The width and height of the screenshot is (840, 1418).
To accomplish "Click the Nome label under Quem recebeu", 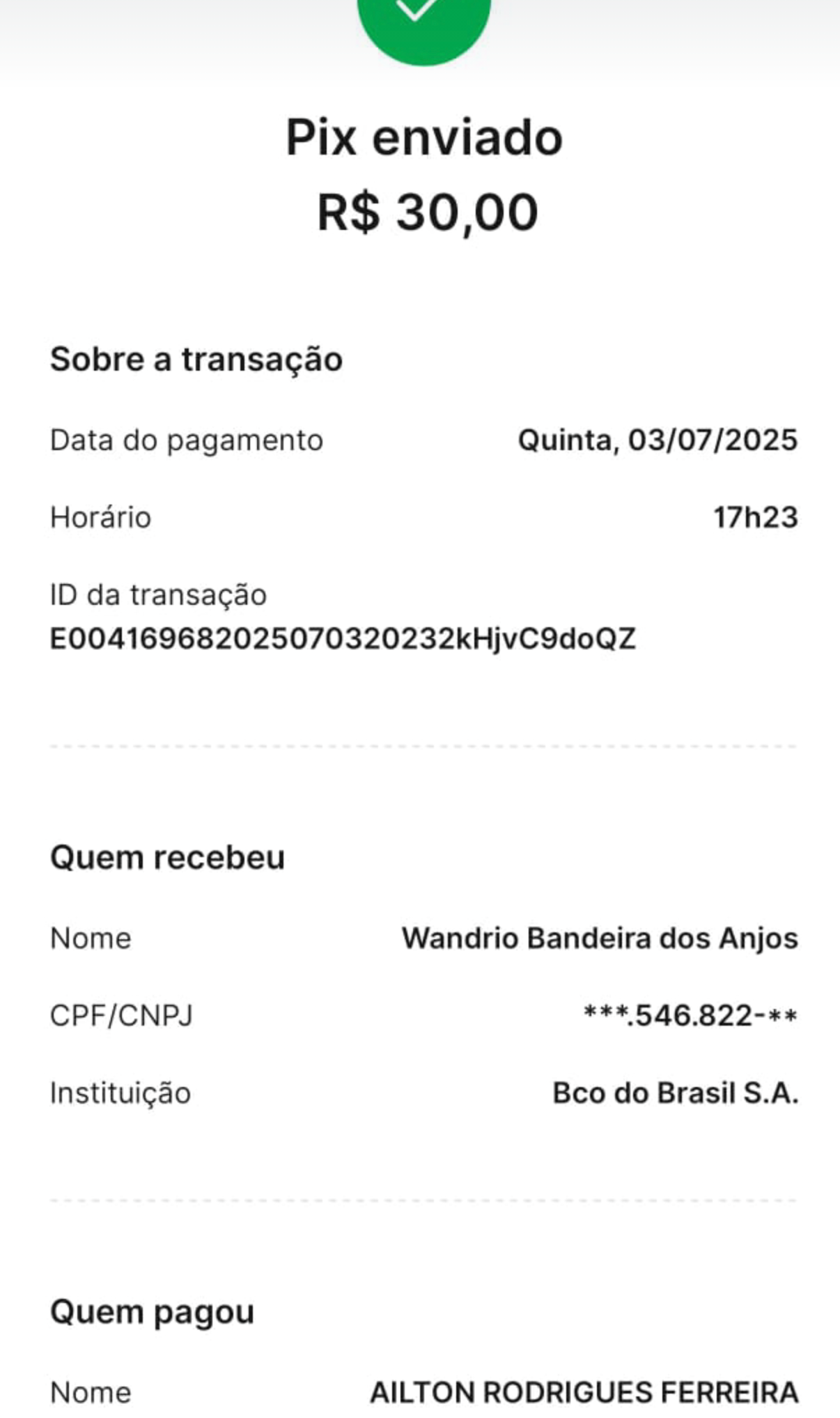I will pyautogui.click(x=89, y=939).
